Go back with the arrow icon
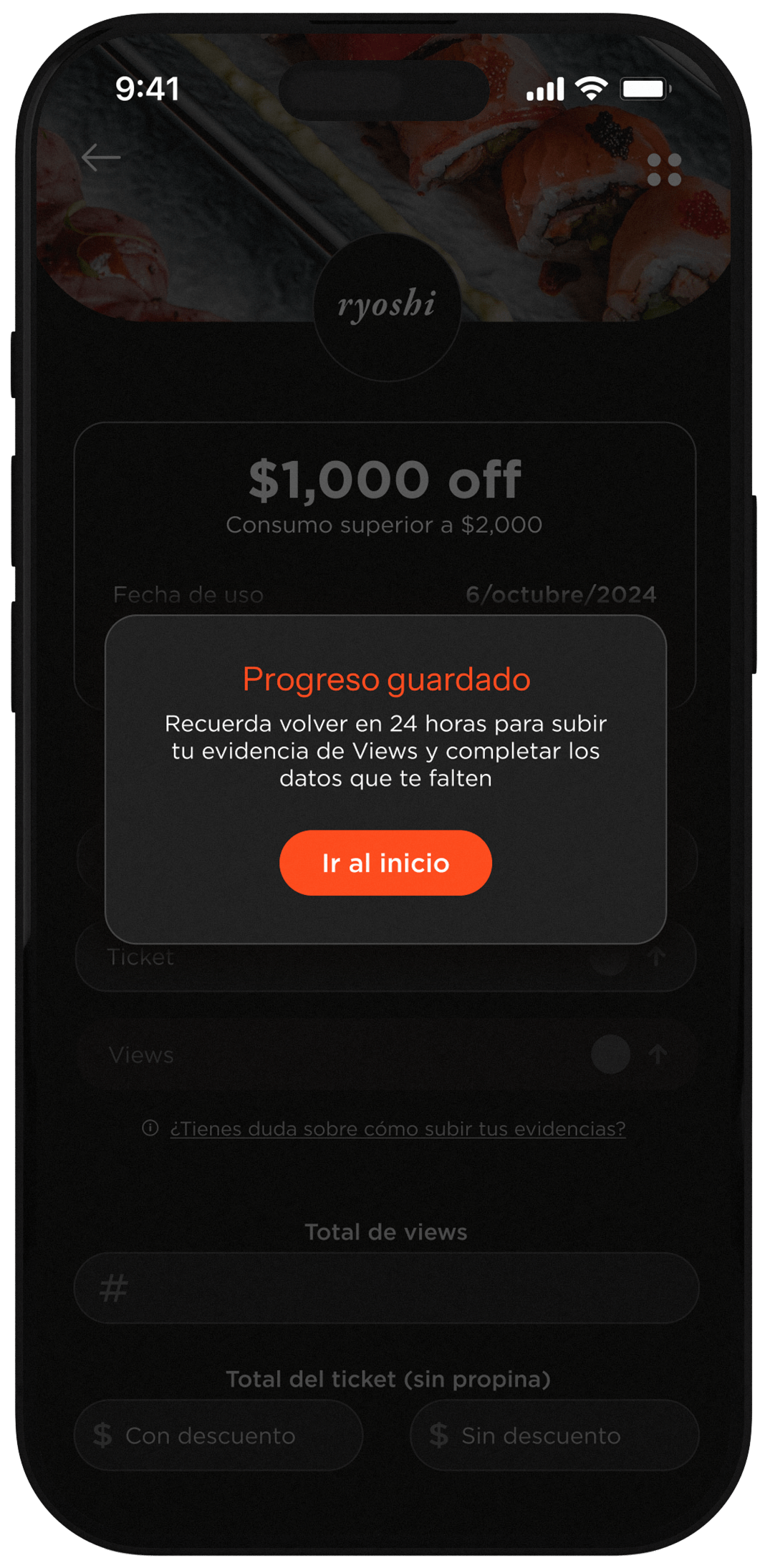 101,158
